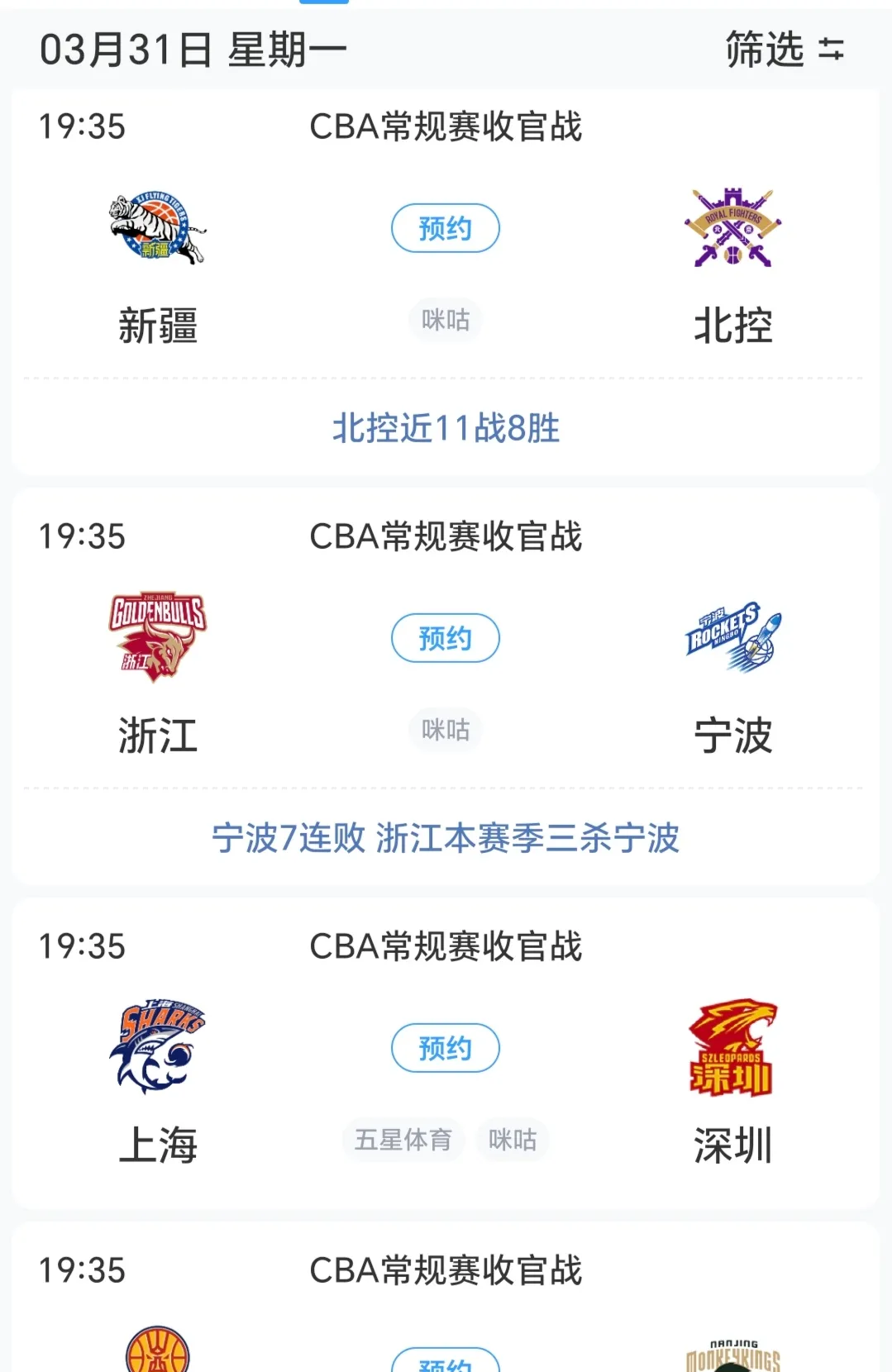Click the 咪咕 tag in the 浙江 vs 宁波 match
892x1372 pixels.
point(445,730)
